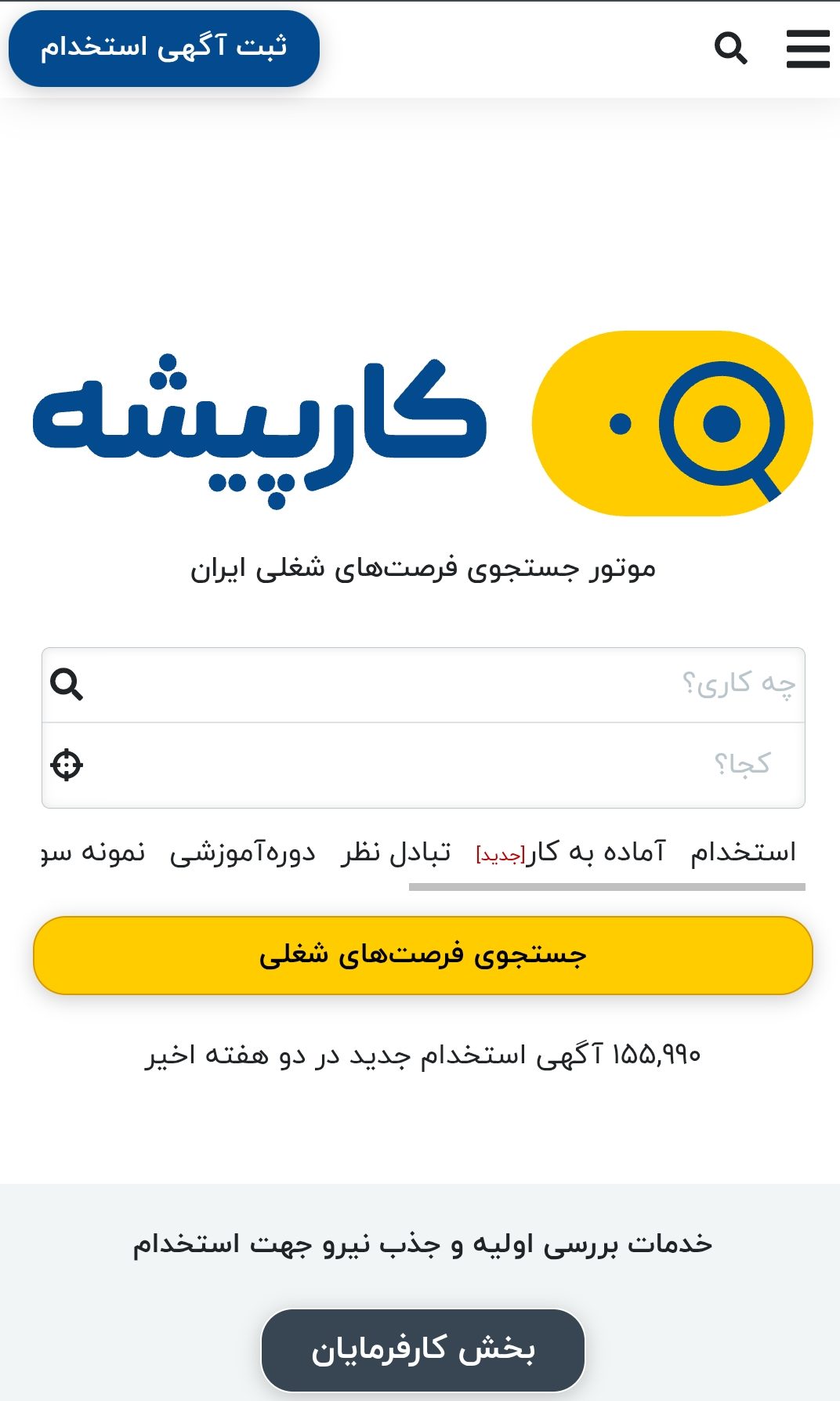This screenshot has width=840, height=1401.
Task: Tap the ثبت آگهی استخدام button
Action: 164,48
